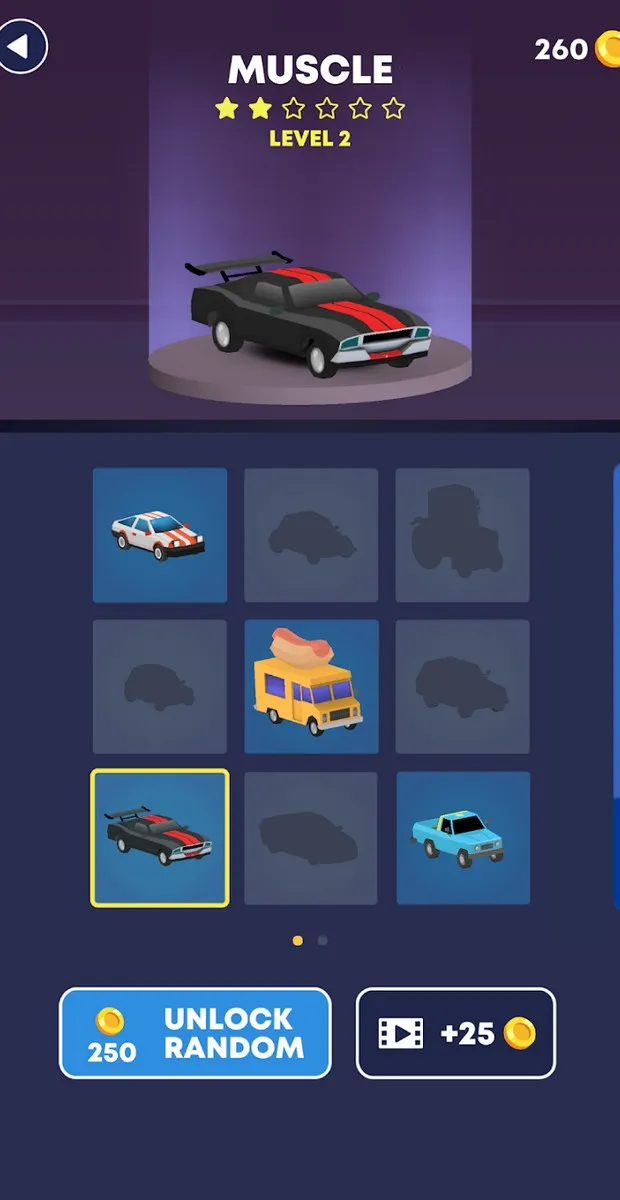Select the black muscle car tile
This screenshot has height=1200, width=620.
[x=160, y=838]
